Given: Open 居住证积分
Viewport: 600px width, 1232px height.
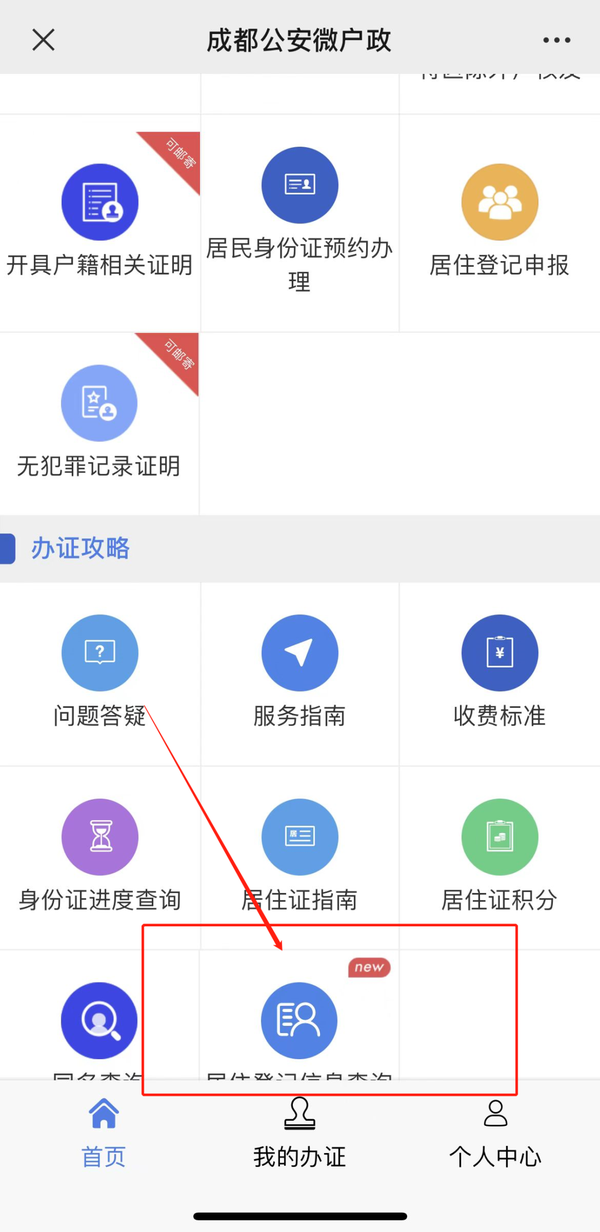Looking at the screenshot, I should (499, 857).
